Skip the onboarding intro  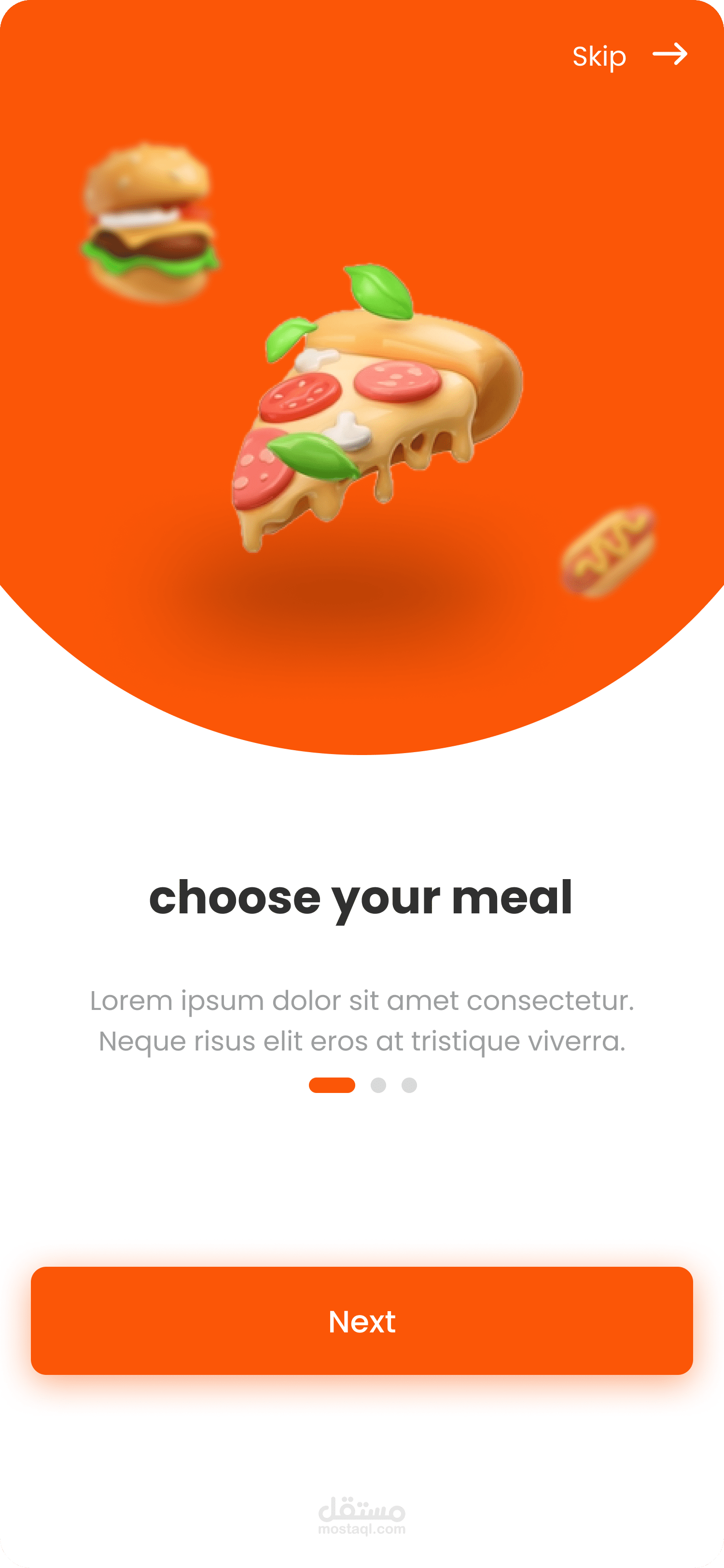click(x=629, y=56)
